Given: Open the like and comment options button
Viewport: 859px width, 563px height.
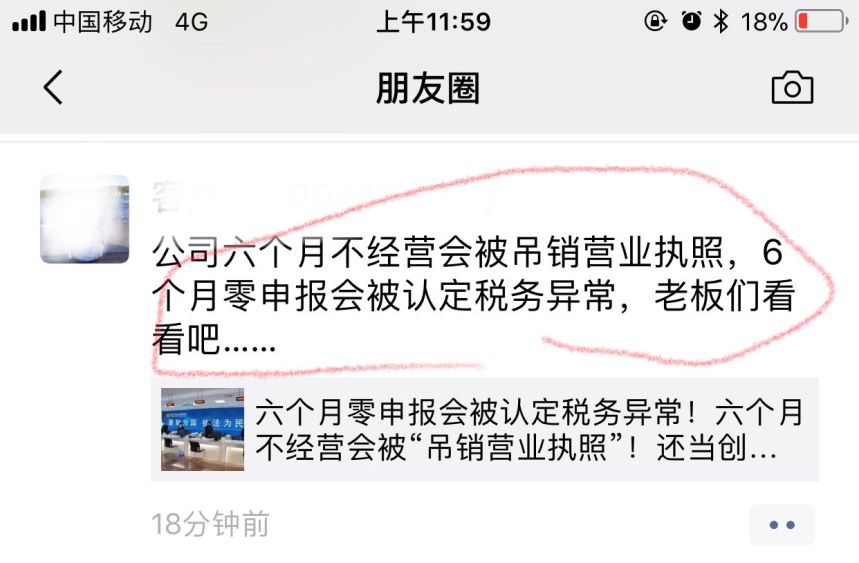Looking at the screenshot, I should tap(781, 525).
